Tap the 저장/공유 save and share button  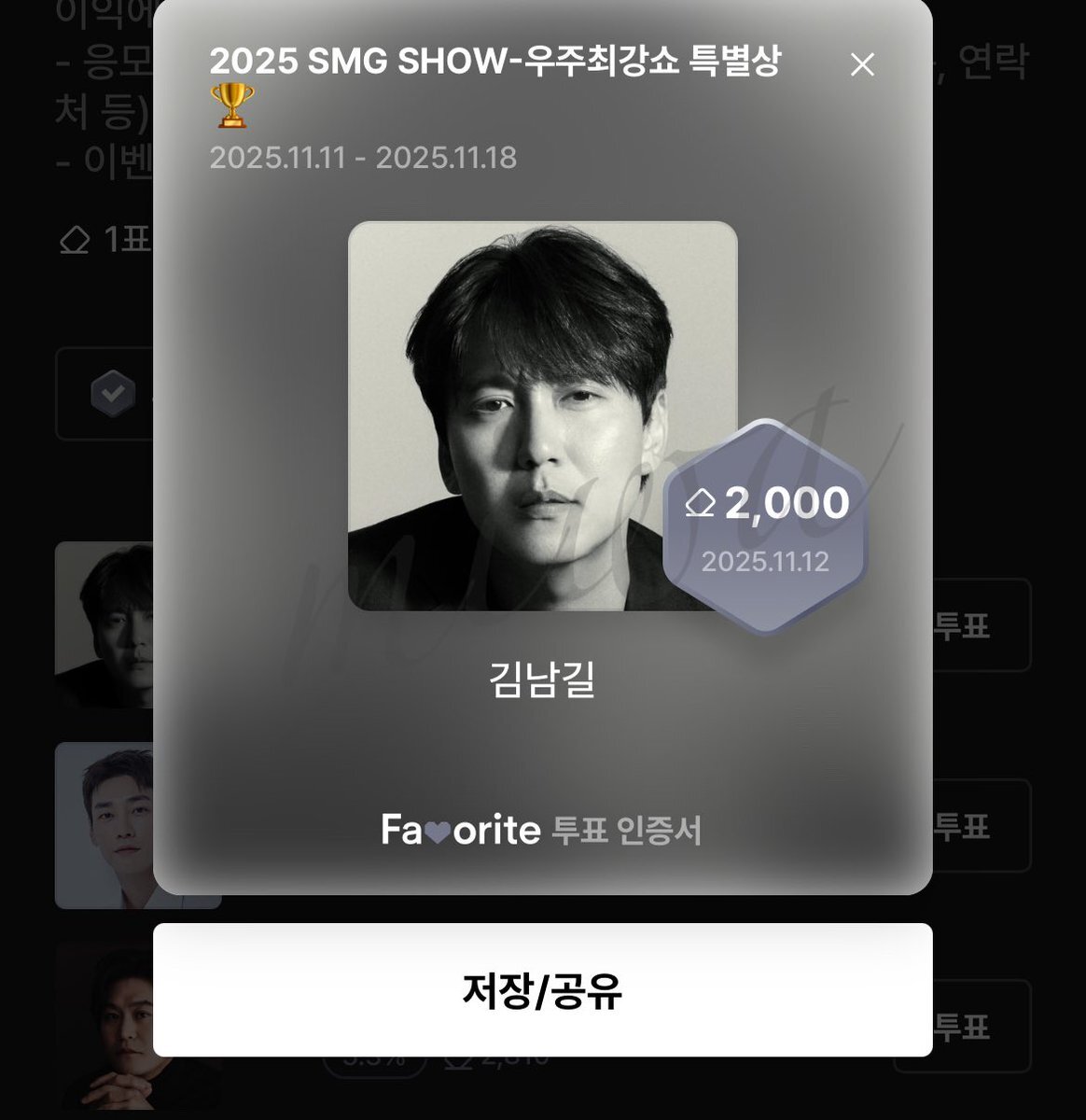click(542, 990)
